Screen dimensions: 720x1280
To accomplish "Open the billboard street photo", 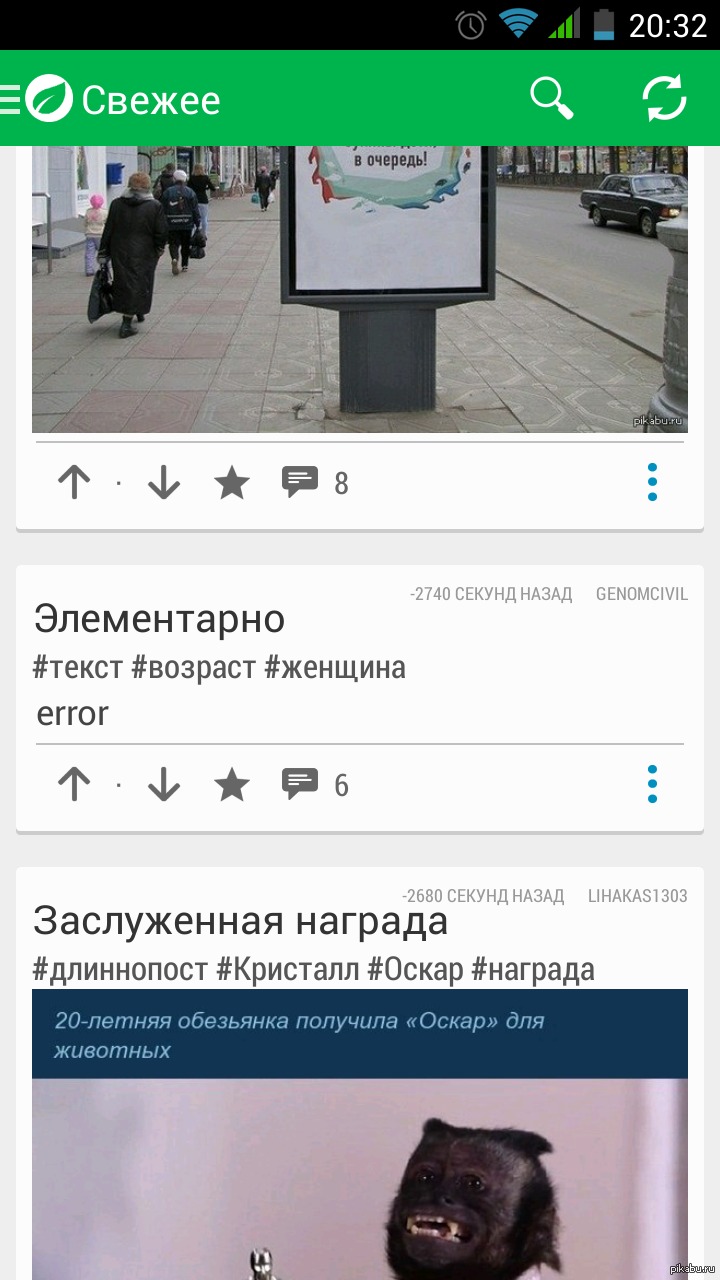I will (x=360, y=289).
